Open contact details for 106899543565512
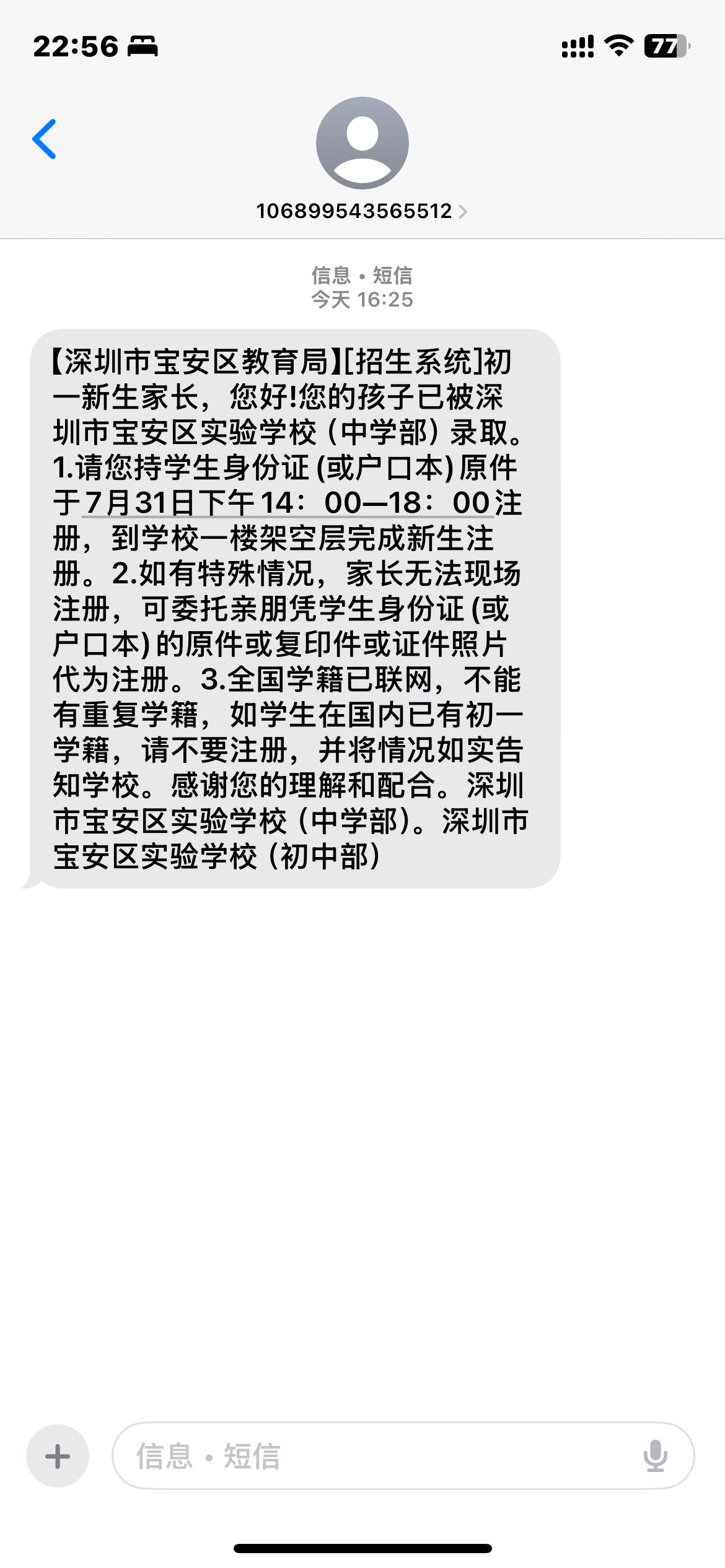Screen dimensions: 725x1568 pyautogui.click(x=362, y=211)
